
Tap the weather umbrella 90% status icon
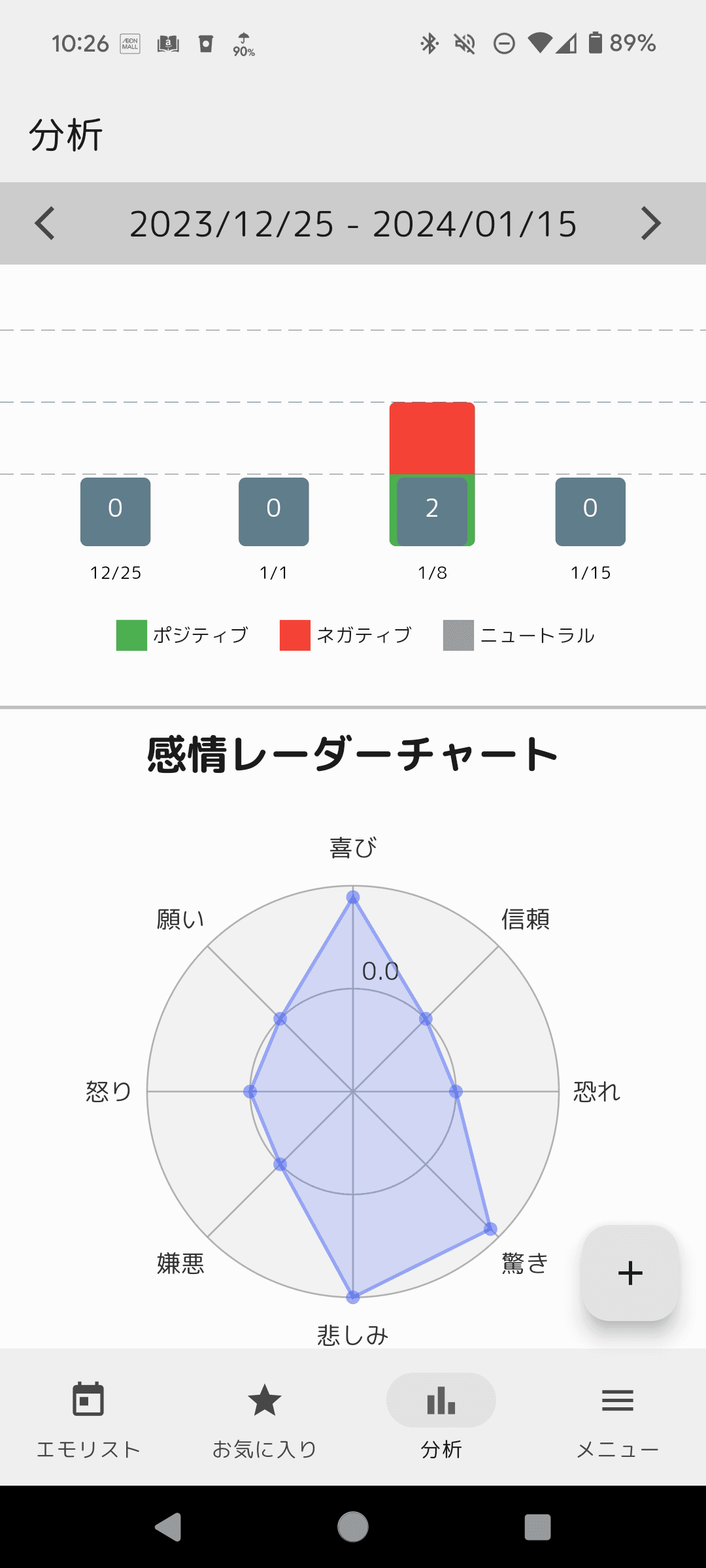point(243,43)
